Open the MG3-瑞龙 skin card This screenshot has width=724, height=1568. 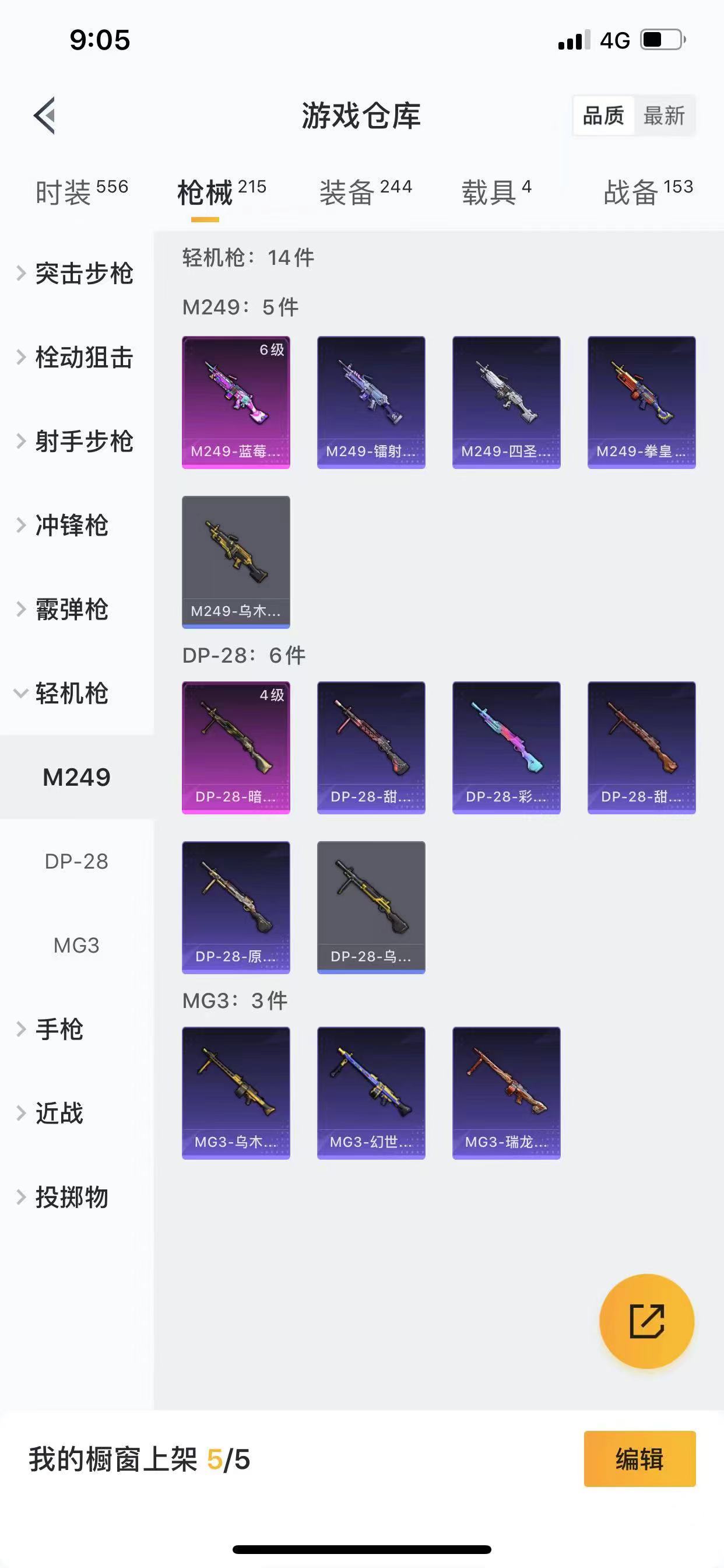(x=506, y=1093)
